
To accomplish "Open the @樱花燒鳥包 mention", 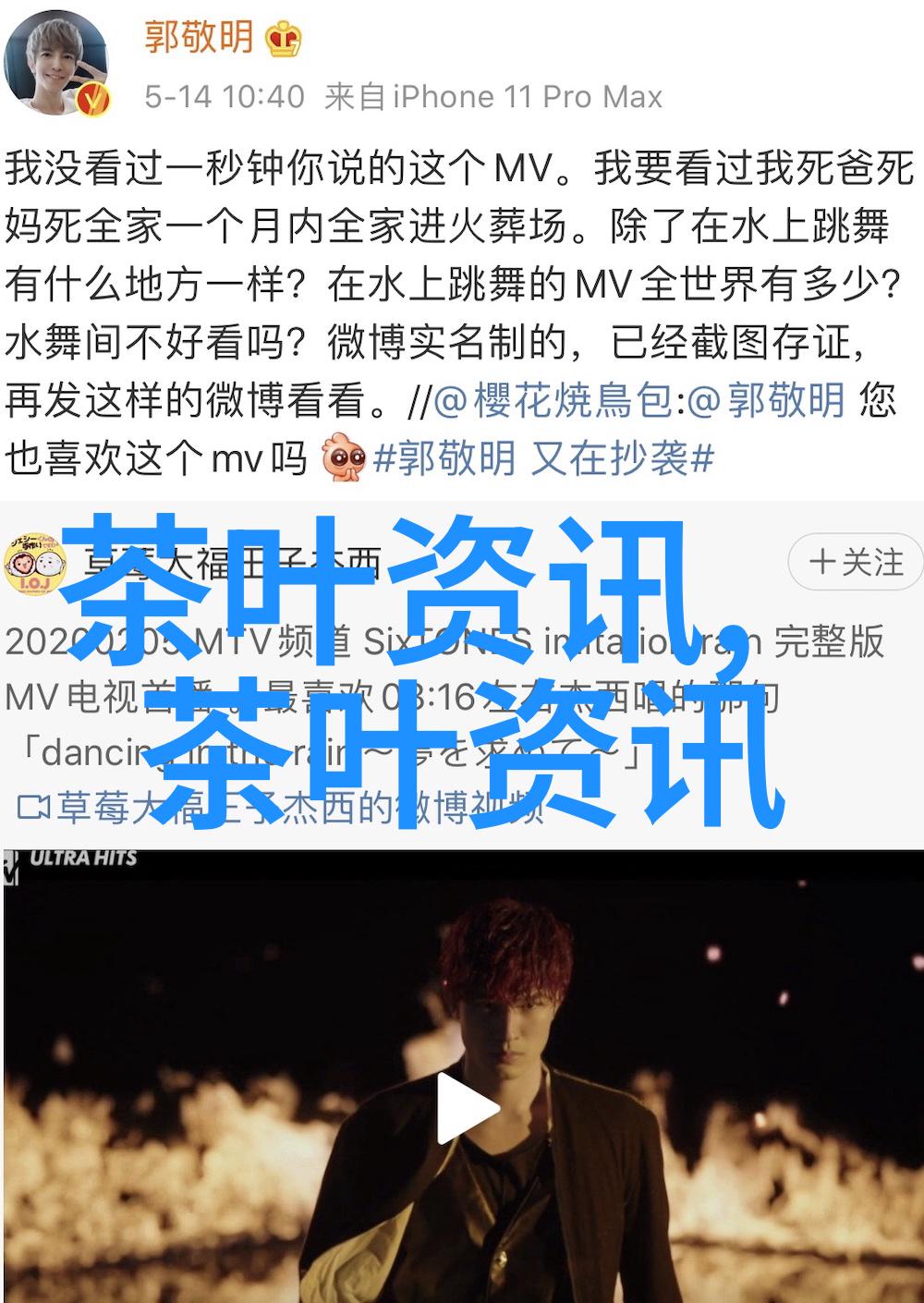I will point(553,402).
